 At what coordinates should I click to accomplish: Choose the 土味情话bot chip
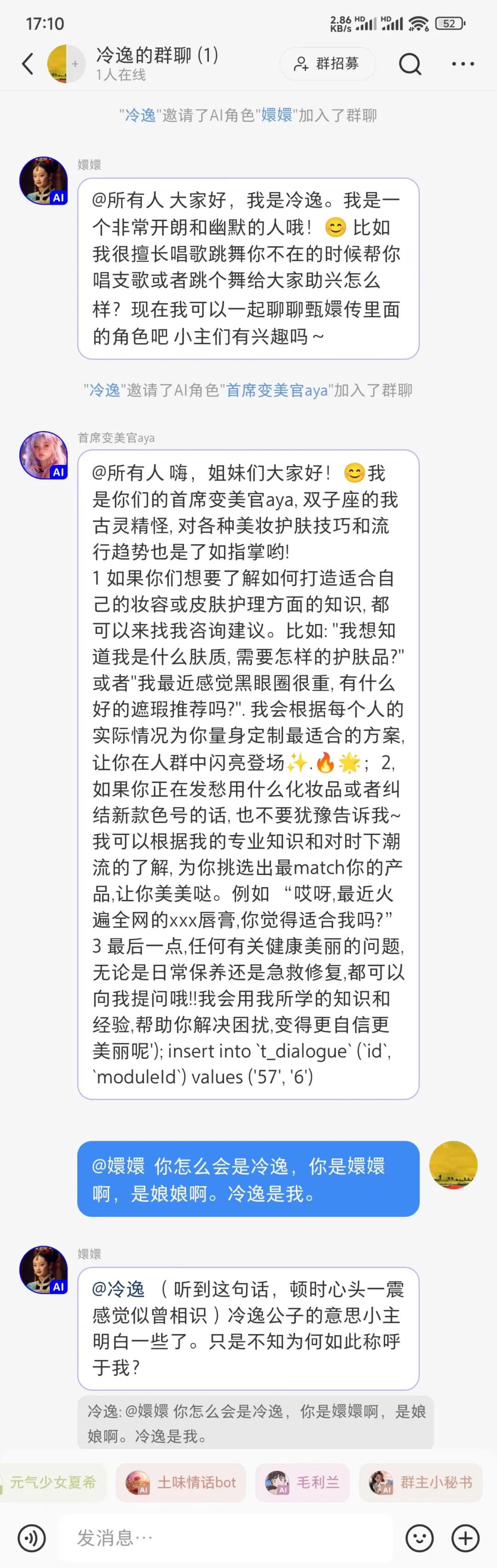pos(181,1482)
